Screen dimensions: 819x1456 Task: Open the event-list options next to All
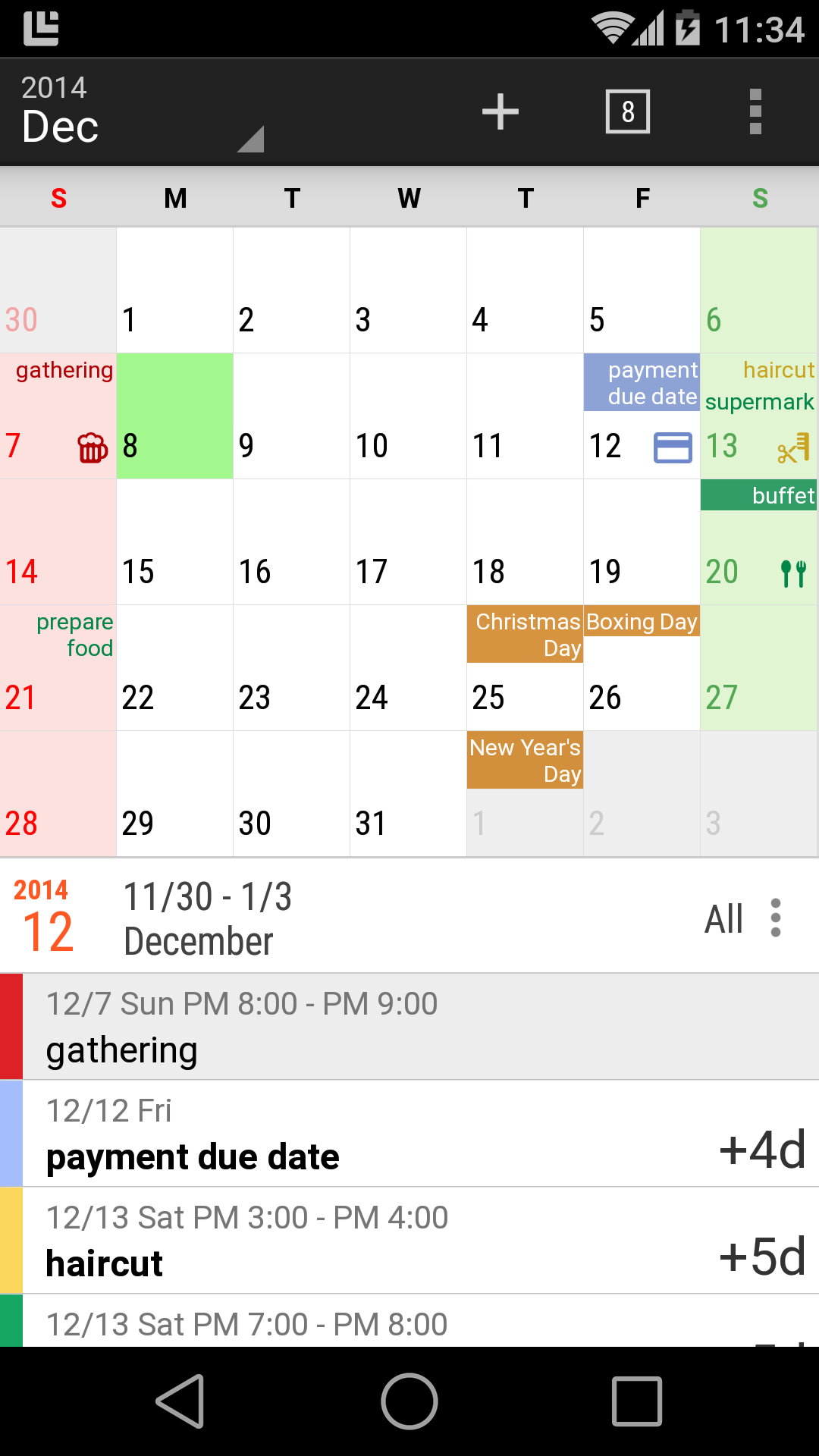click(775, 918)
